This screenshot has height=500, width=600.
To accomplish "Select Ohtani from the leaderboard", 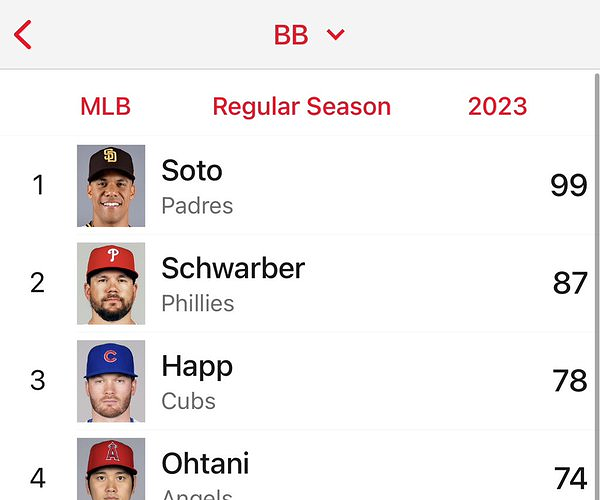I will coord(300,472).
